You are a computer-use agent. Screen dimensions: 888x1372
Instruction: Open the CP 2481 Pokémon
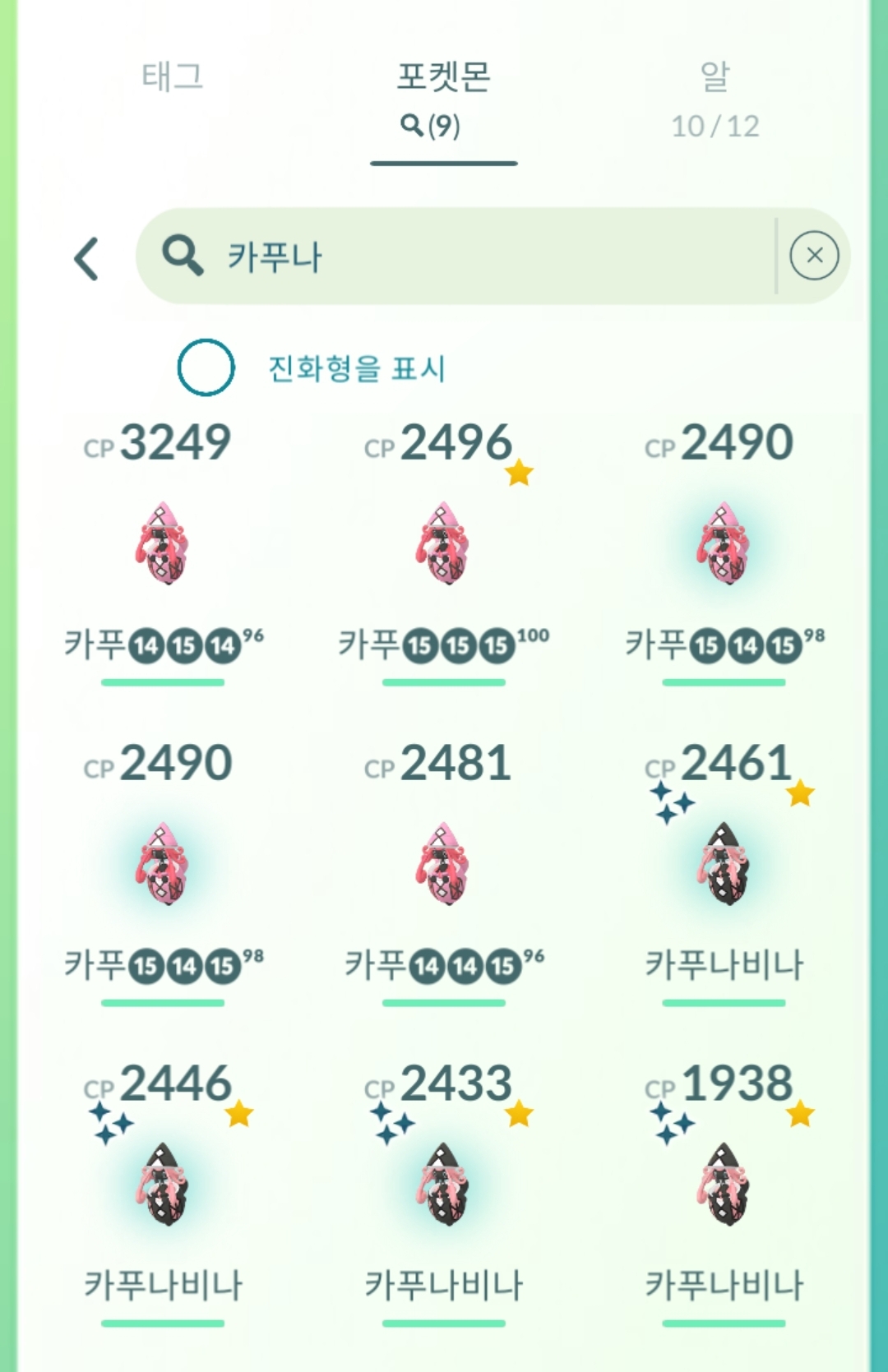pyautogui.click(x=444, y=863)
